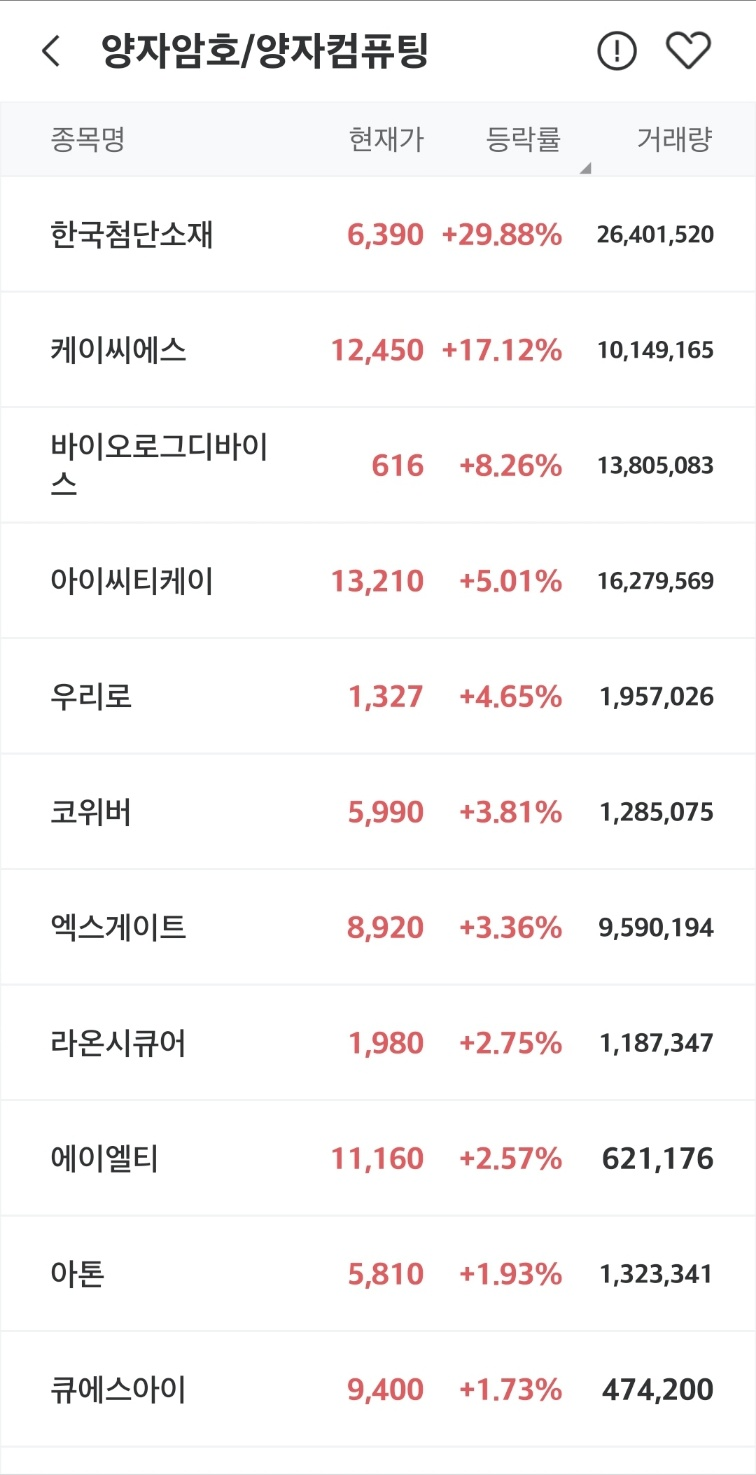Open the 엑스게이트 stock row
The height and width of the screenshot is (1475, 756).
tap(378, 928)
